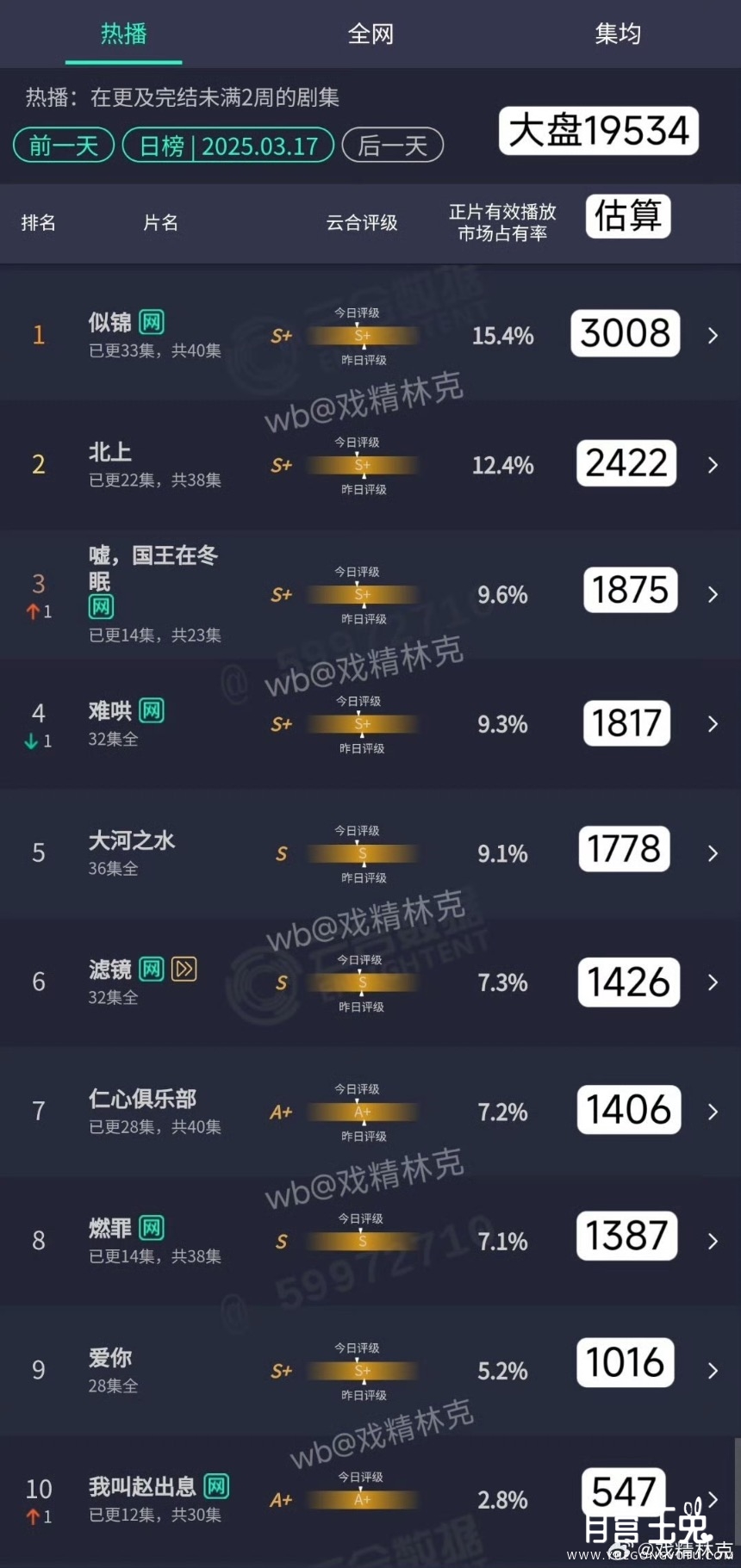Go to 后一天 ranking
This screenshot has height=1568, width=741.
393,145
